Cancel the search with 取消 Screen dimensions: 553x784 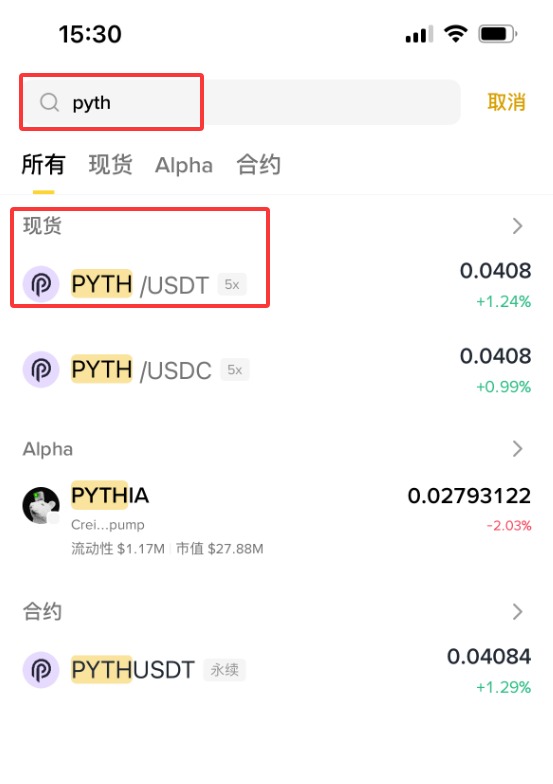pos(506,102)
